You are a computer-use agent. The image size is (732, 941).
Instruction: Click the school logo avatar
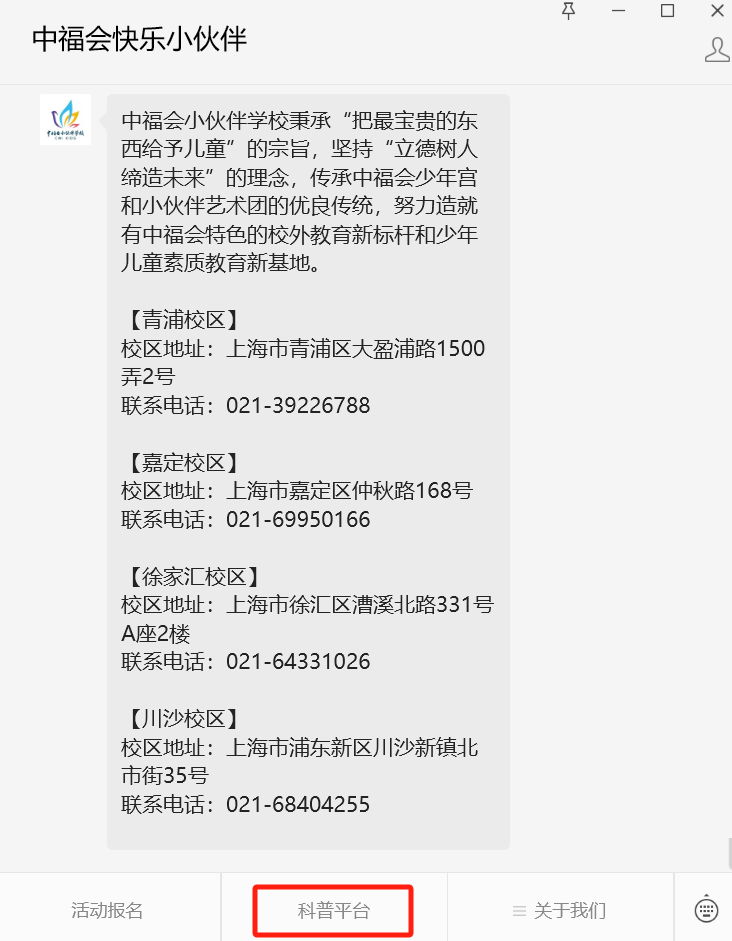(x=64, y=118)
